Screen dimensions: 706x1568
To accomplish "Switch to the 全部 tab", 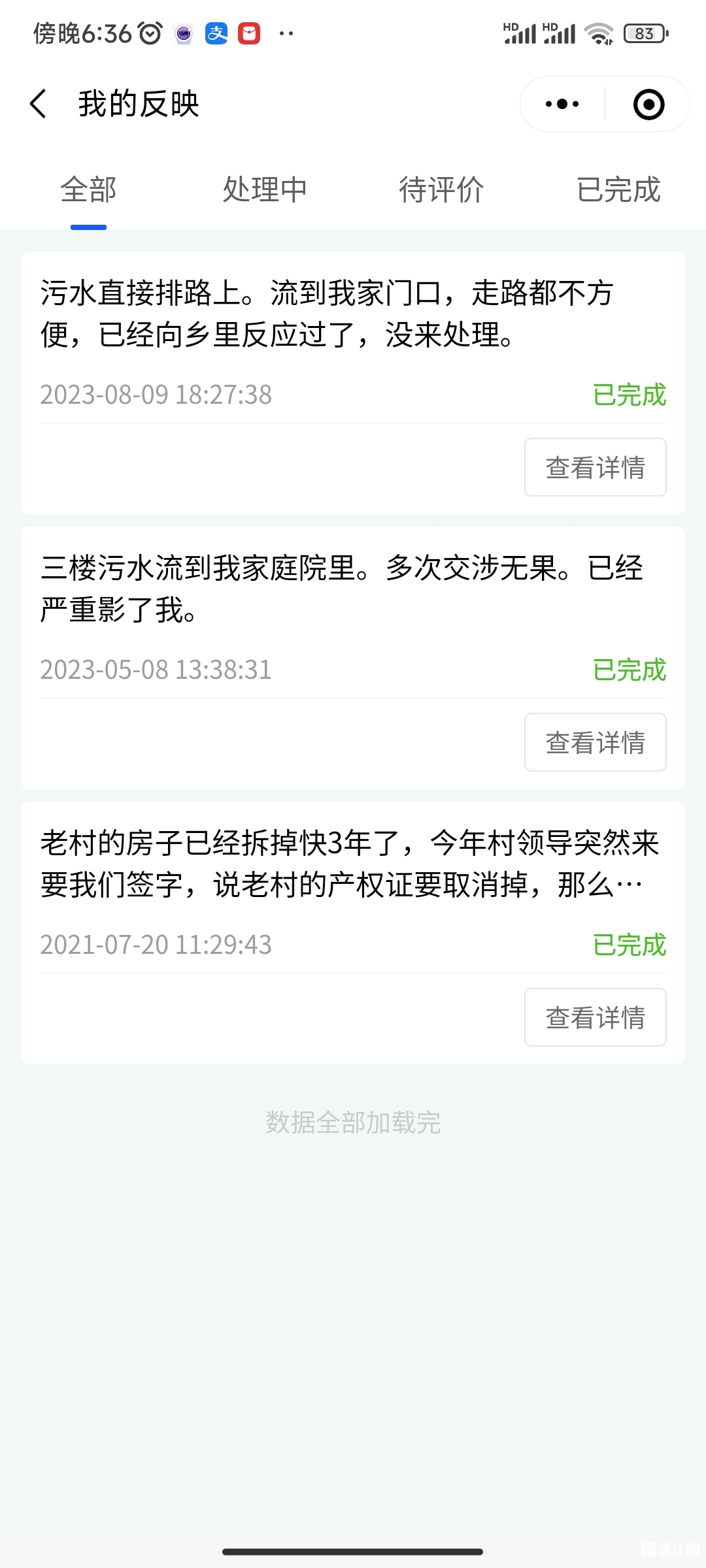I will click(x=88, y=190).
